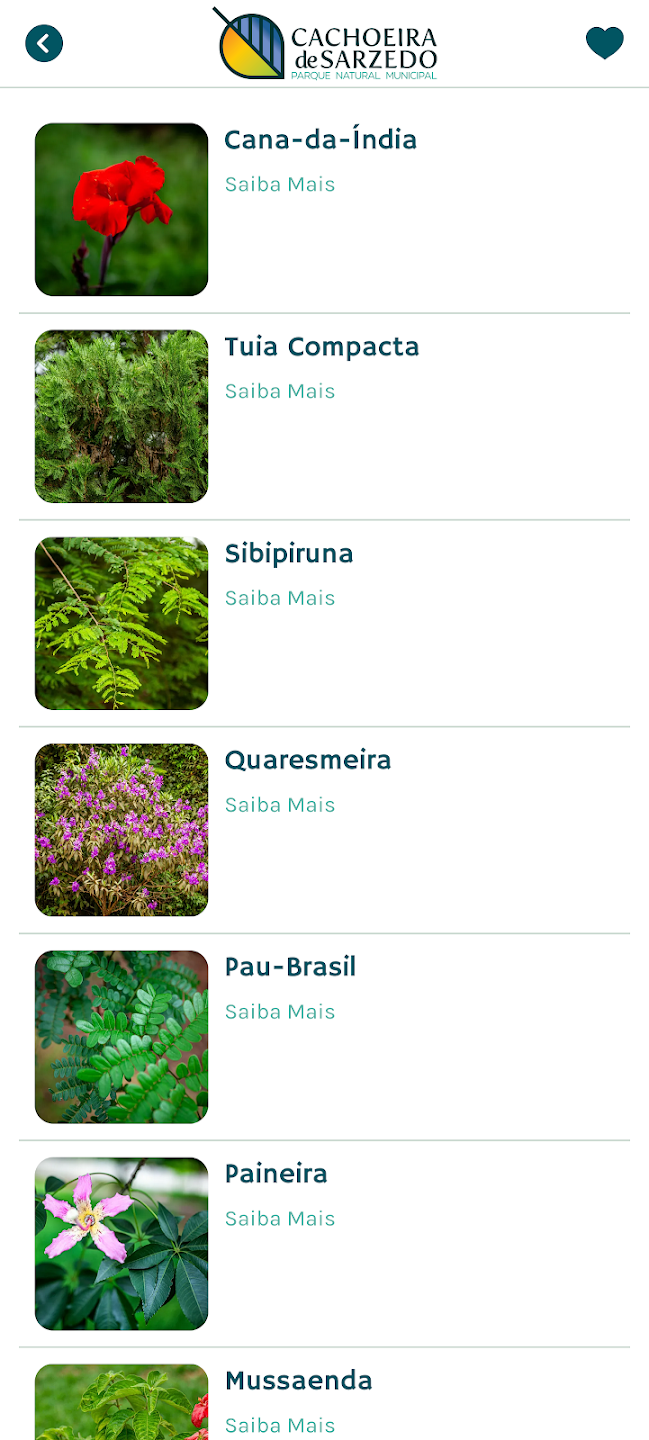Image resolution: width=649 pixels, height=1440 pixels.
Task: View the Pau-Brasil thumbnail
Action: pyautogui.click(x=121, y=1037)
